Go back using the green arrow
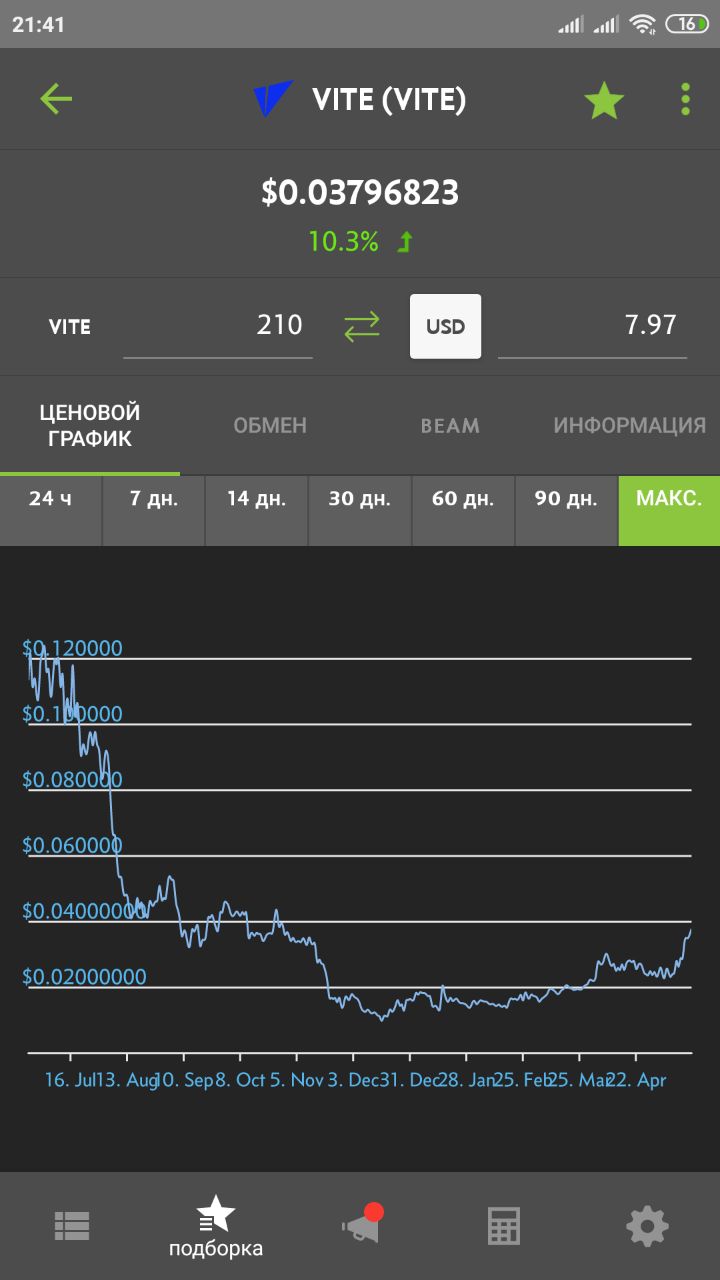Screen dimensions: 720x1280 tap(56, 99)
